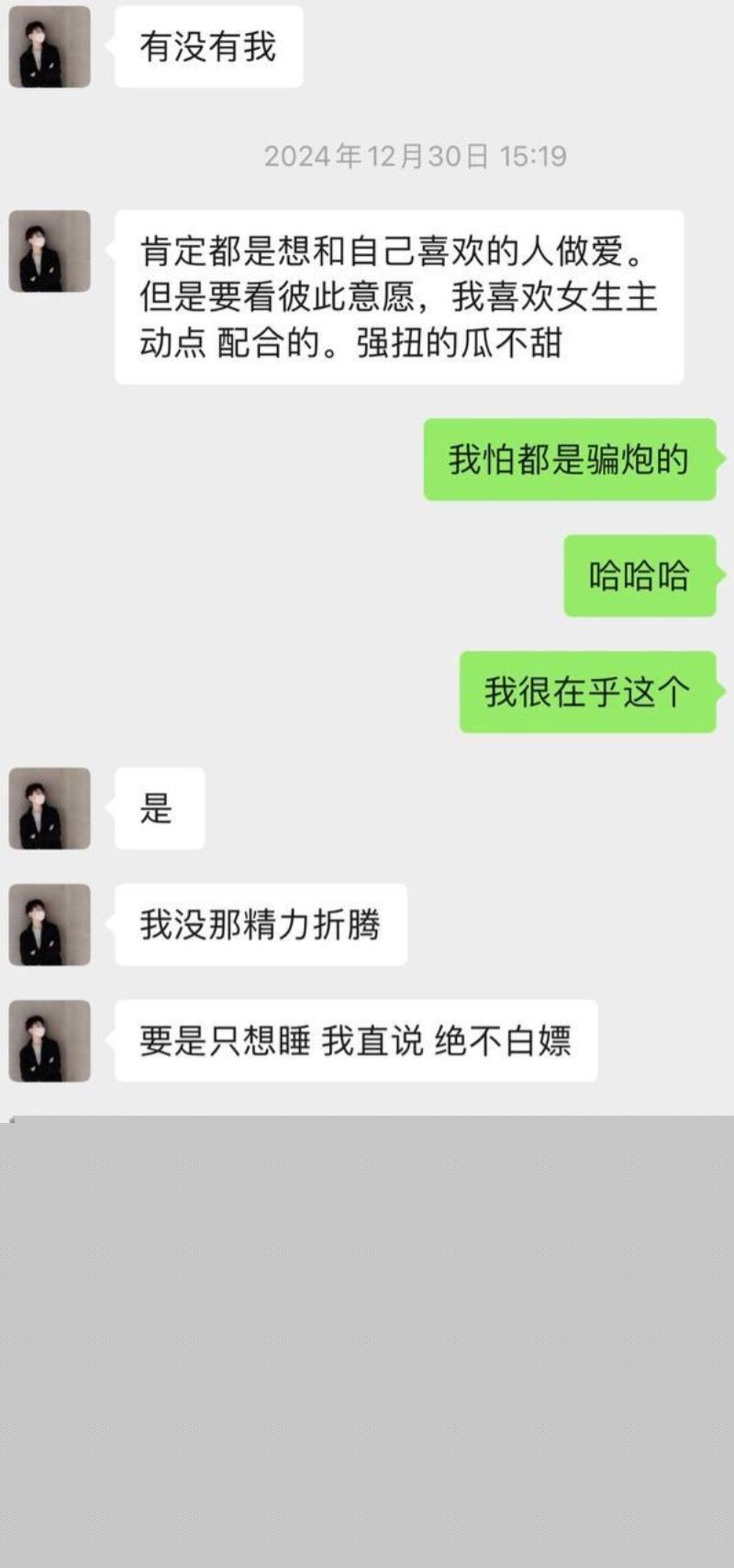734x1568 pixels.
Task: Tap the avatar next to the 肯定都是想和自己喜欢的人 message
Action: [50, 251]
